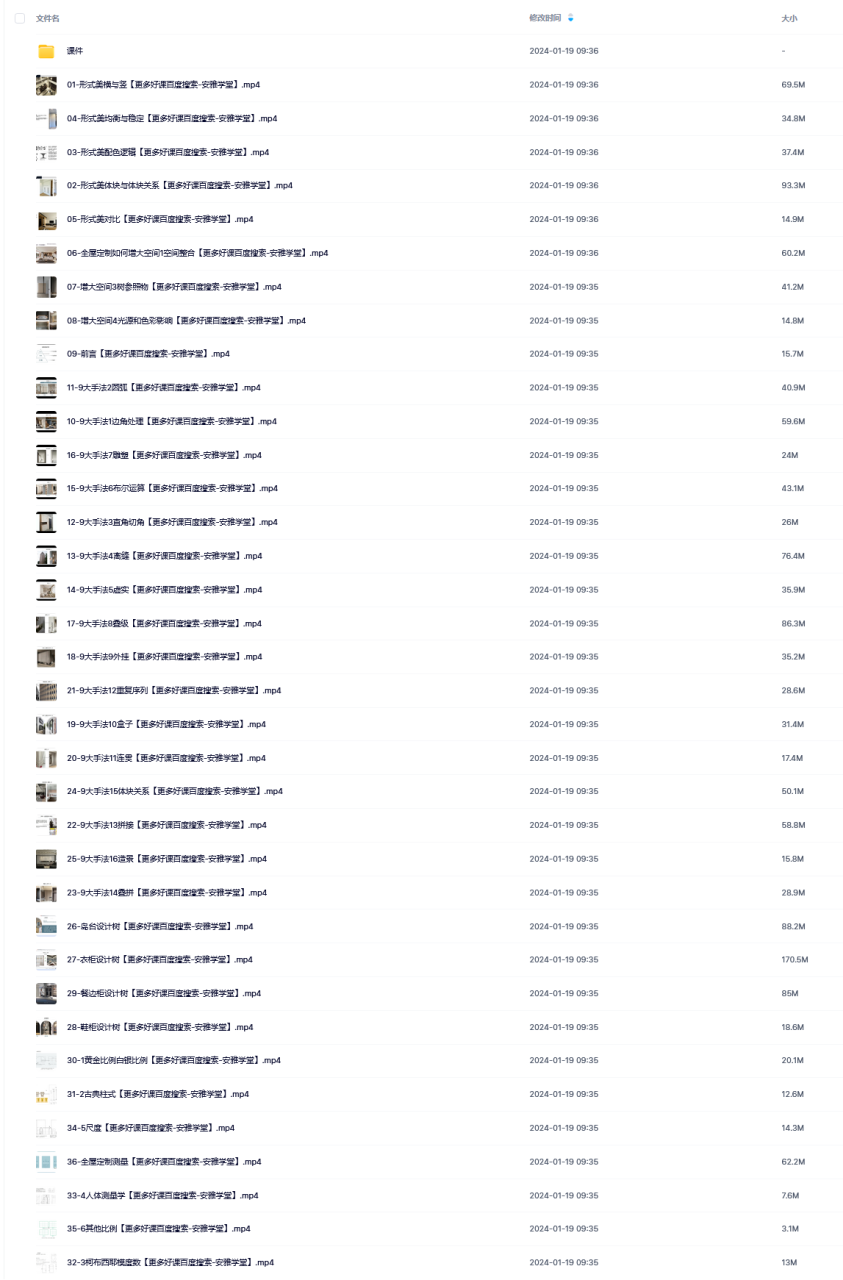Screen dimensions: 843x1280
Task: Open video 04-形式美均衡与稳定
Action: (x=171, y=118)
